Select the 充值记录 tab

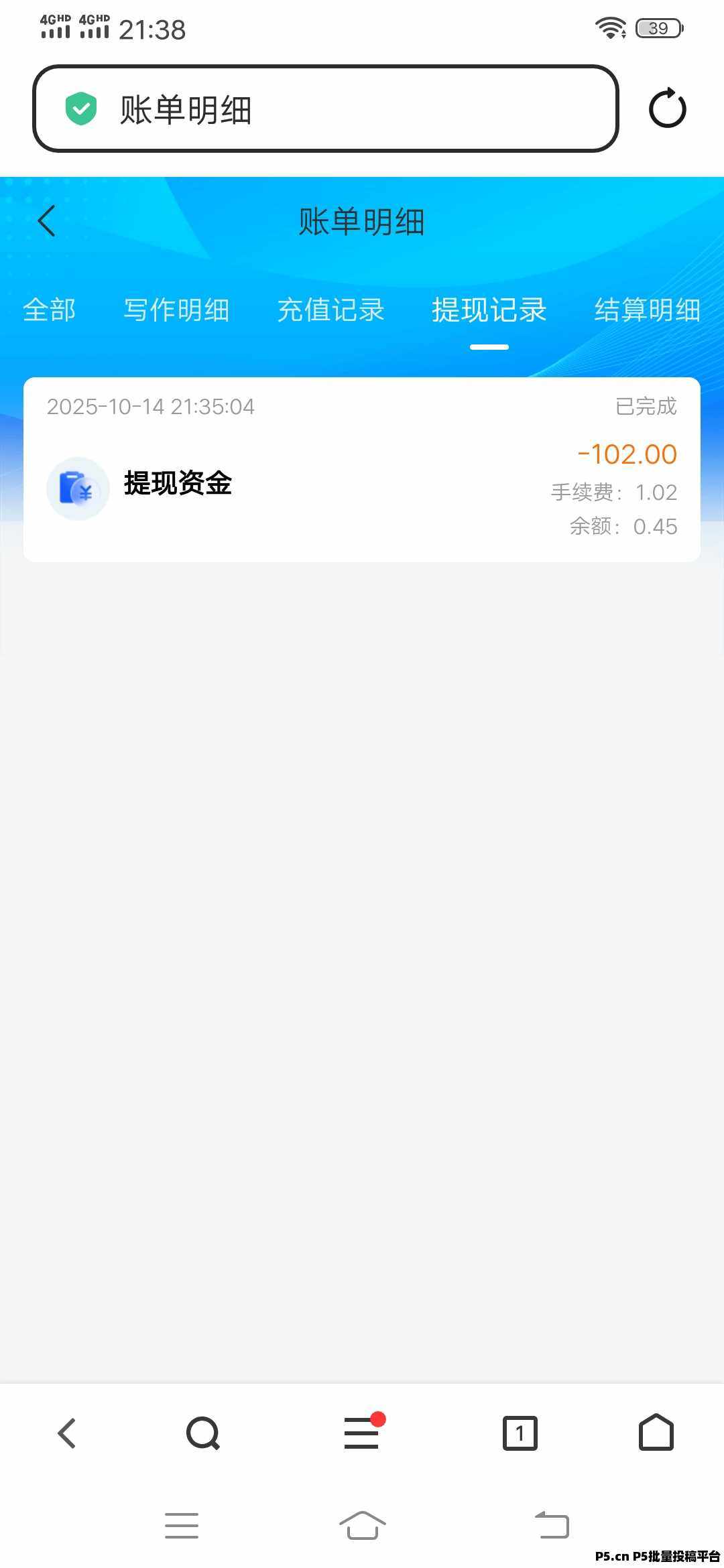[330, 310]
